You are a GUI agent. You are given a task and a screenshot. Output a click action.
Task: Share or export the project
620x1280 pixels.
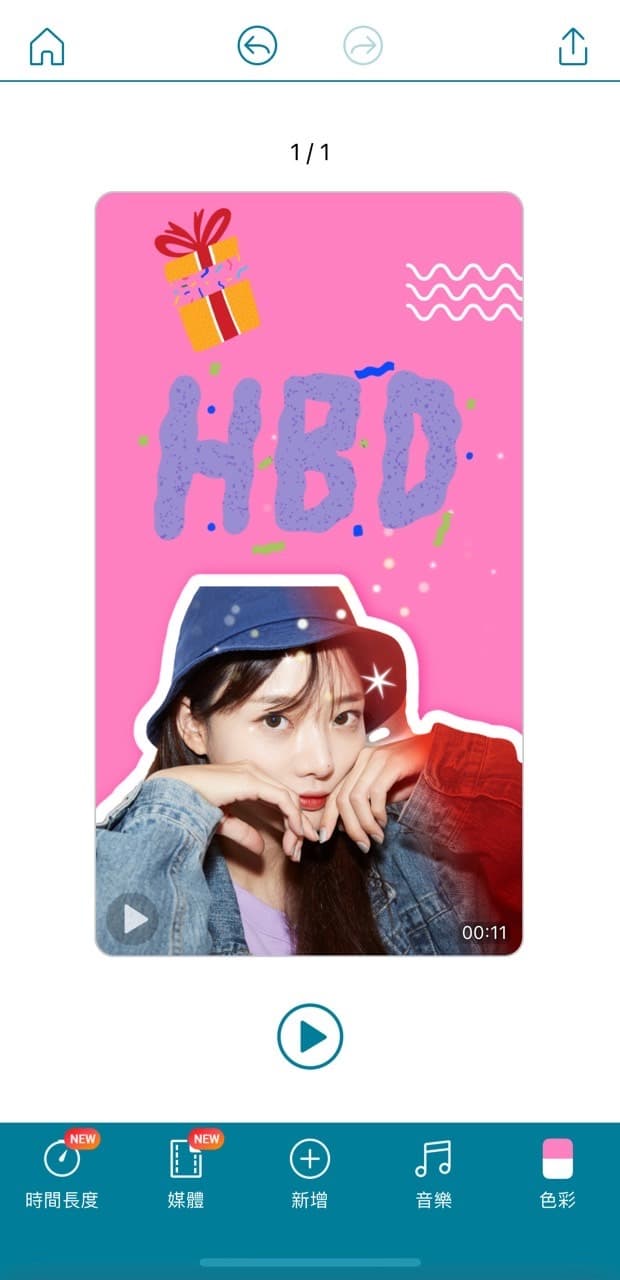573,47
